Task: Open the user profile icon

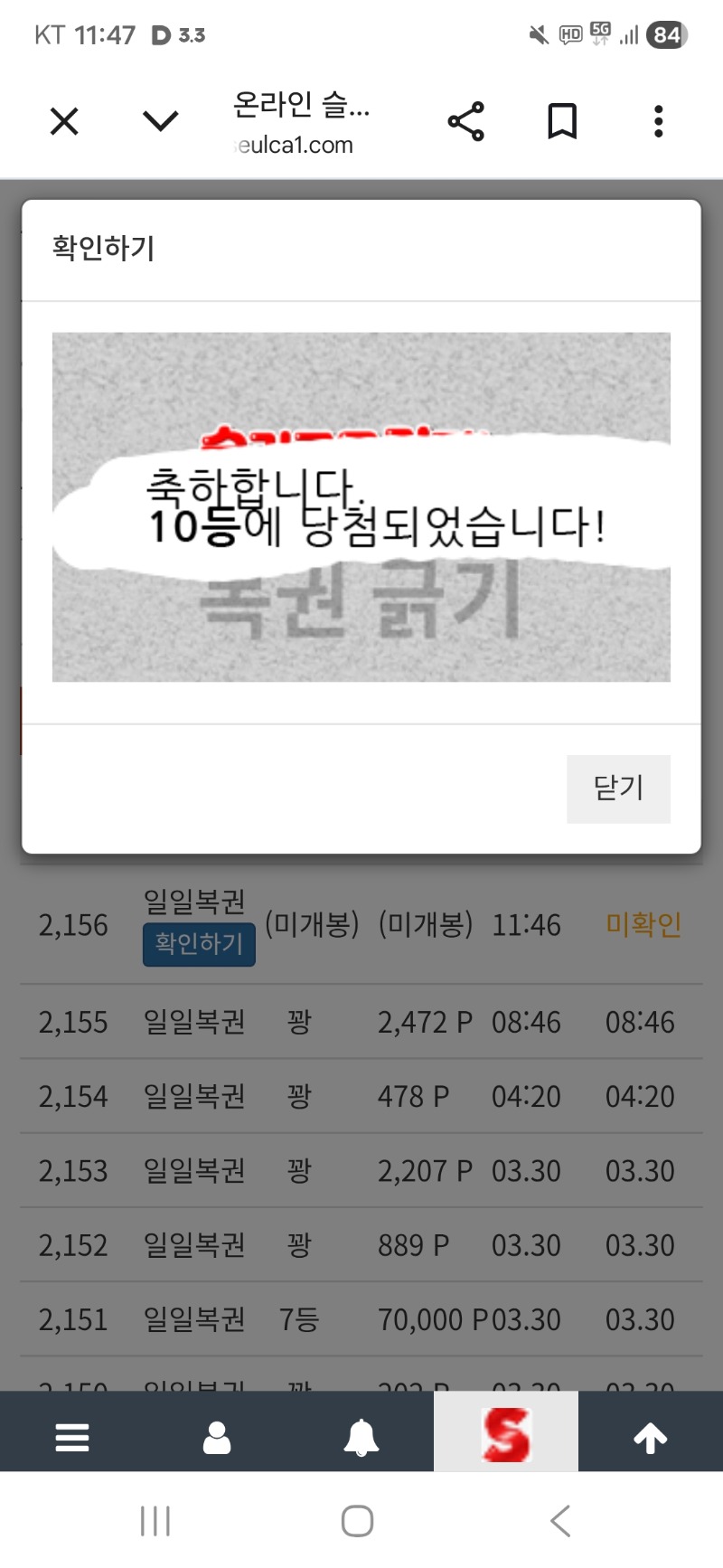Action: (217, 1437)
